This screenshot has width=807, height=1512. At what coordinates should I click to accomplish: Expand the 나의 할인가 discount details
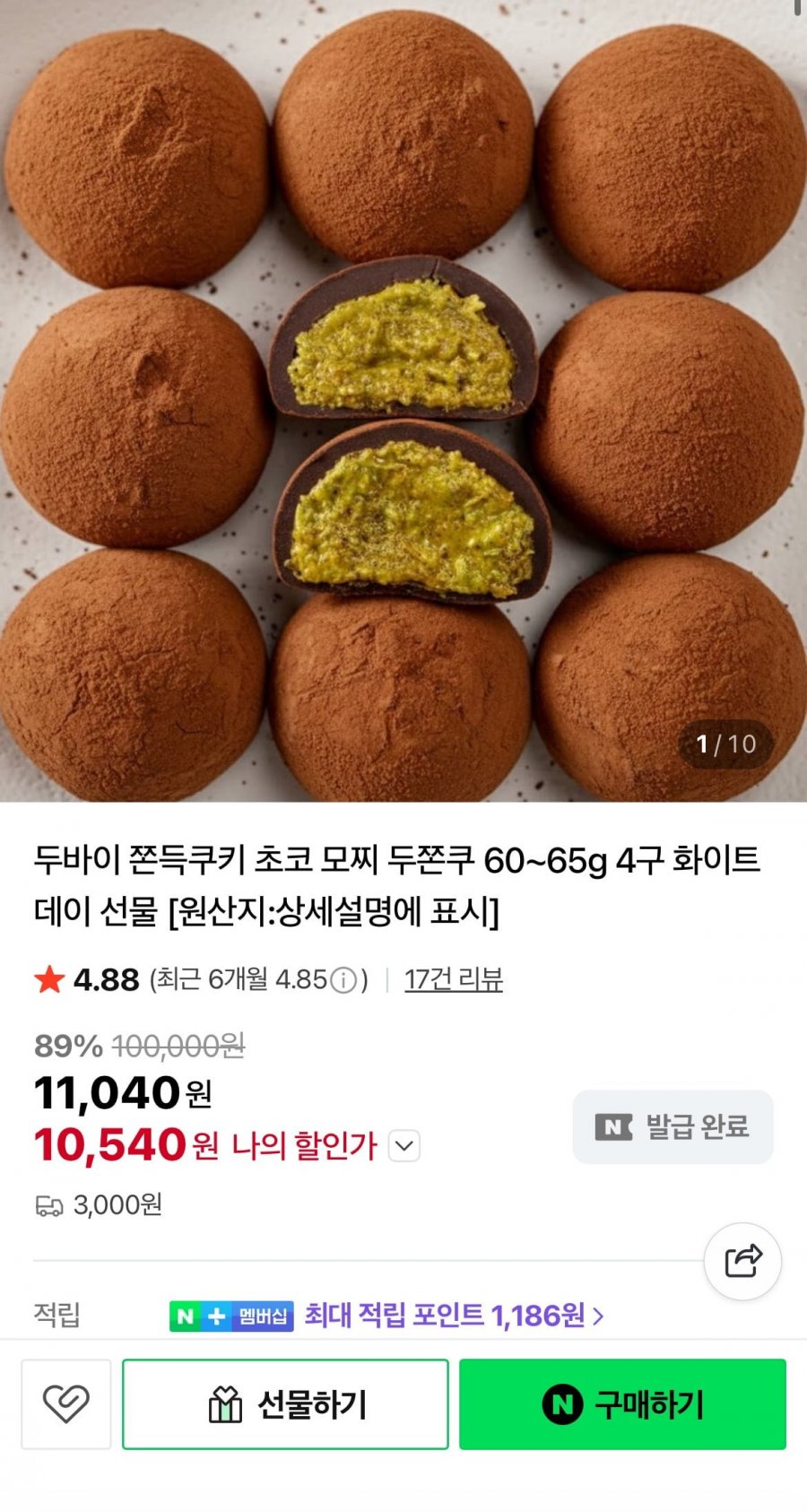click(404, 1145)
